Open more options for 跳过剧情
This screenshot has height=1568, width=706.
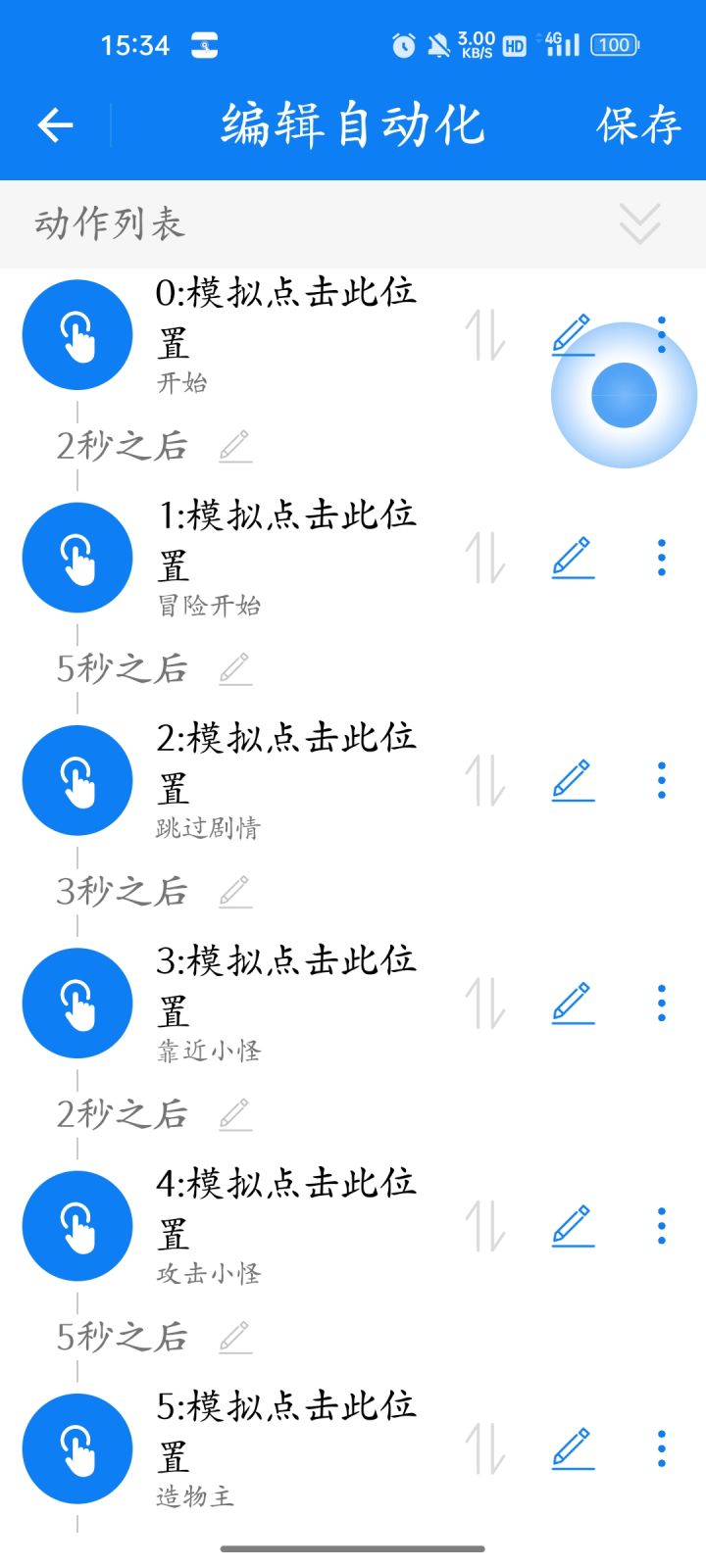point(662,780)
